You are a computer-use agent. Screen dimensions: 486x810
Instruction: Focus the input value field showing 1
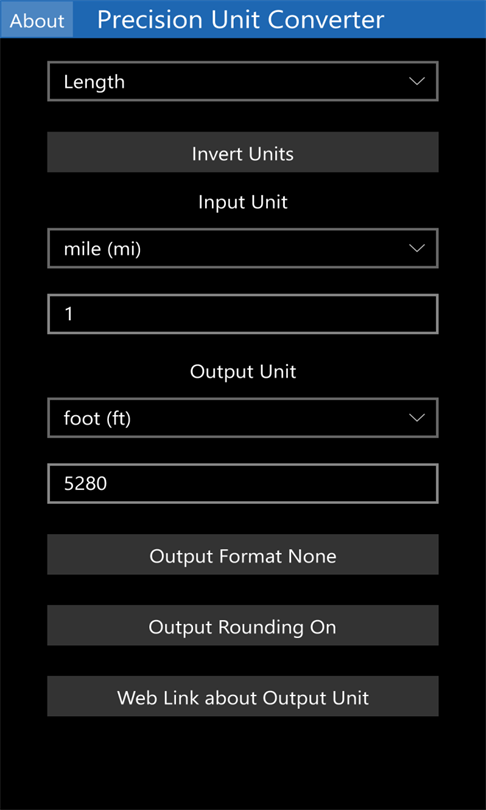[243, 314]
